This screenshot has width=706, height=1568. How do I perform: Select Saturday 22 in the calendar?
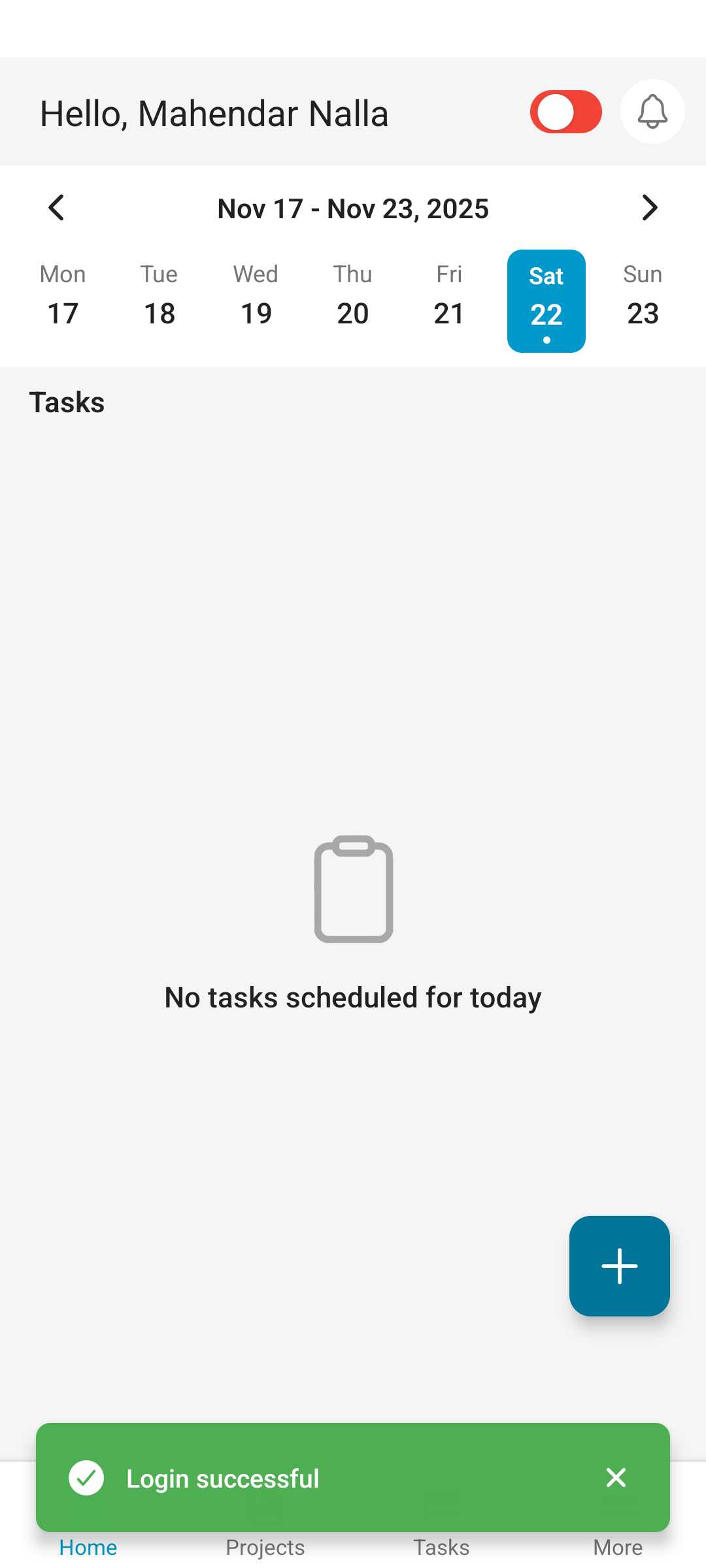(546, 301)
